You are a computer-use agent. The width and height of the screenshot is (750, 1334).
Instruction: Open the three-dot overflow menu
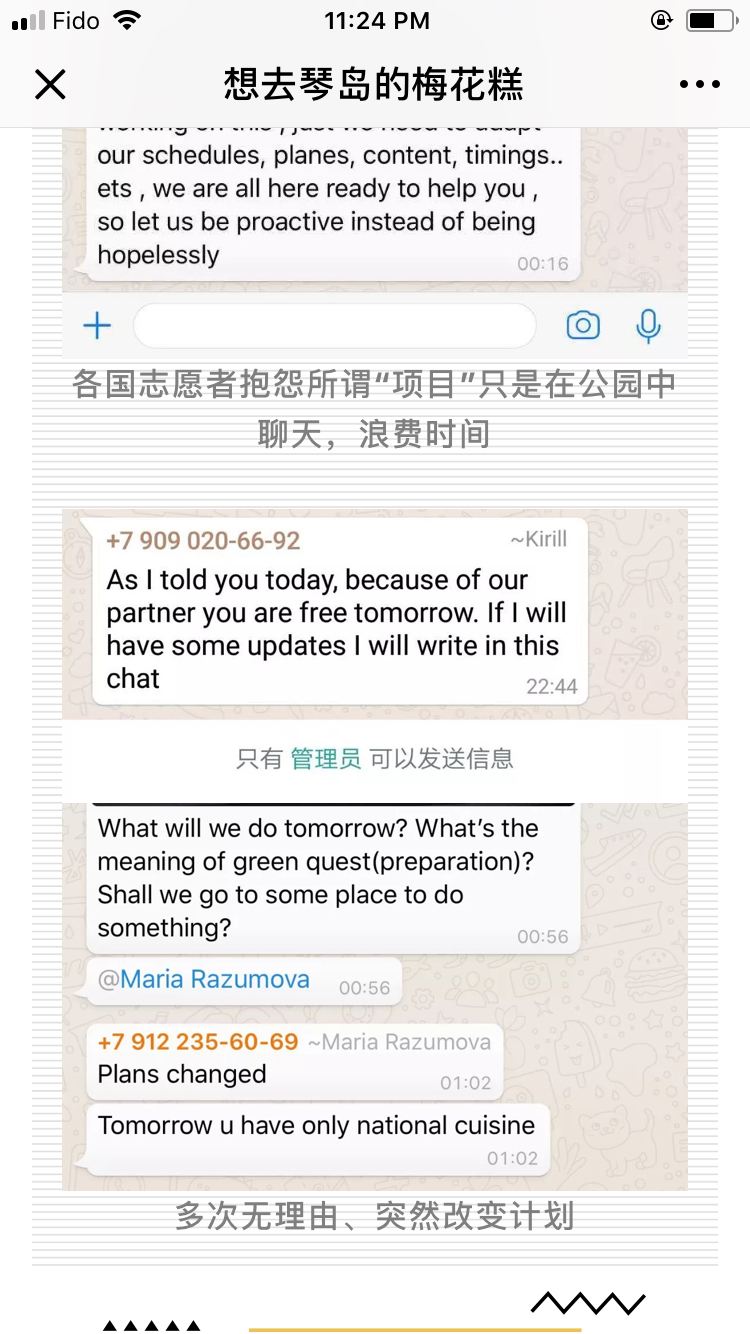point(699,85)
